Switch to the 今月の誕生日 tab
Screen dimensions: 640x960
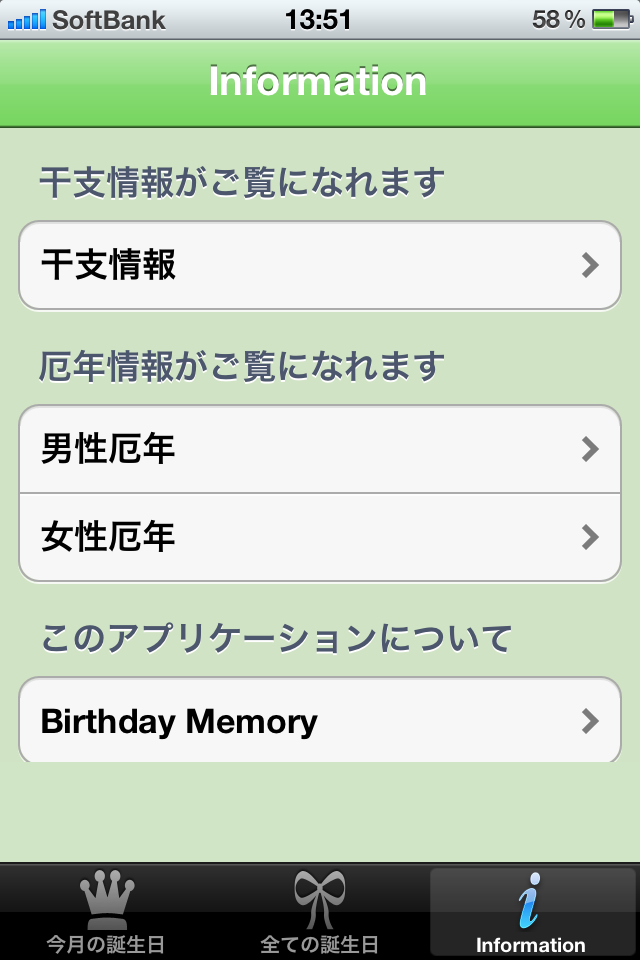(106, 912)
